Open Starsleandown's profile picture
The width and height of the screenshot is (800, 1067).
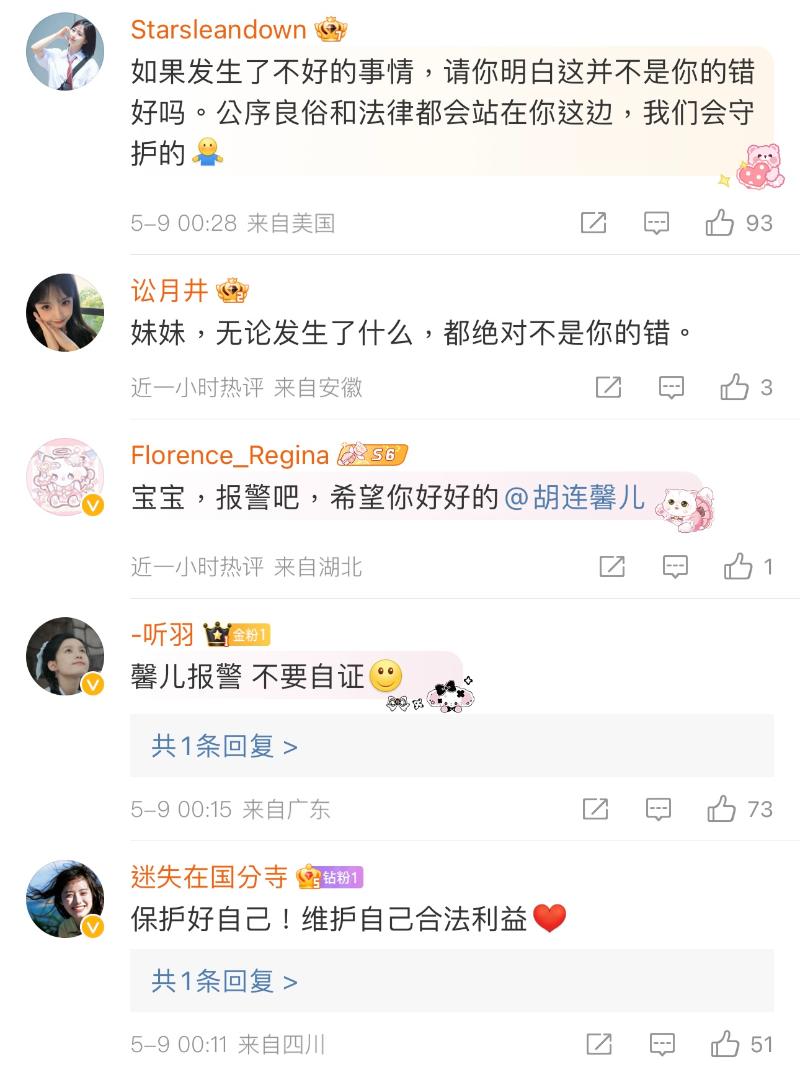click(64, 52)
